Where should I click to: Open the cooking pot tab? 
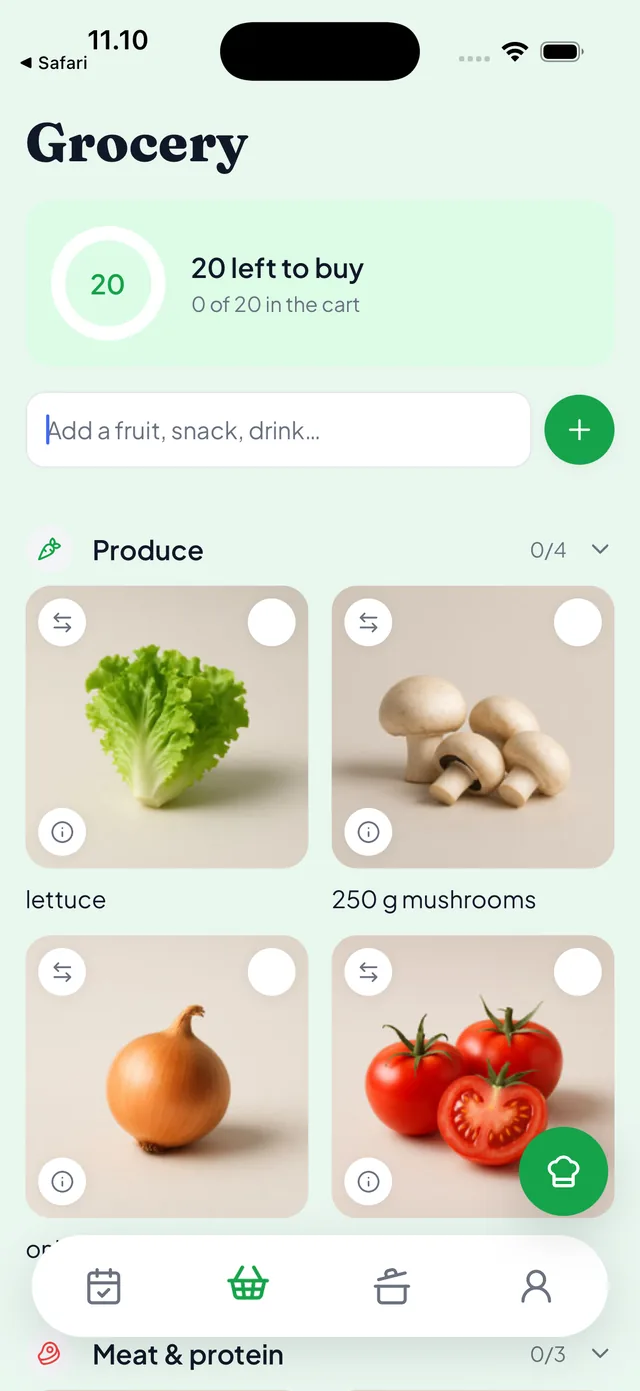392,1286
